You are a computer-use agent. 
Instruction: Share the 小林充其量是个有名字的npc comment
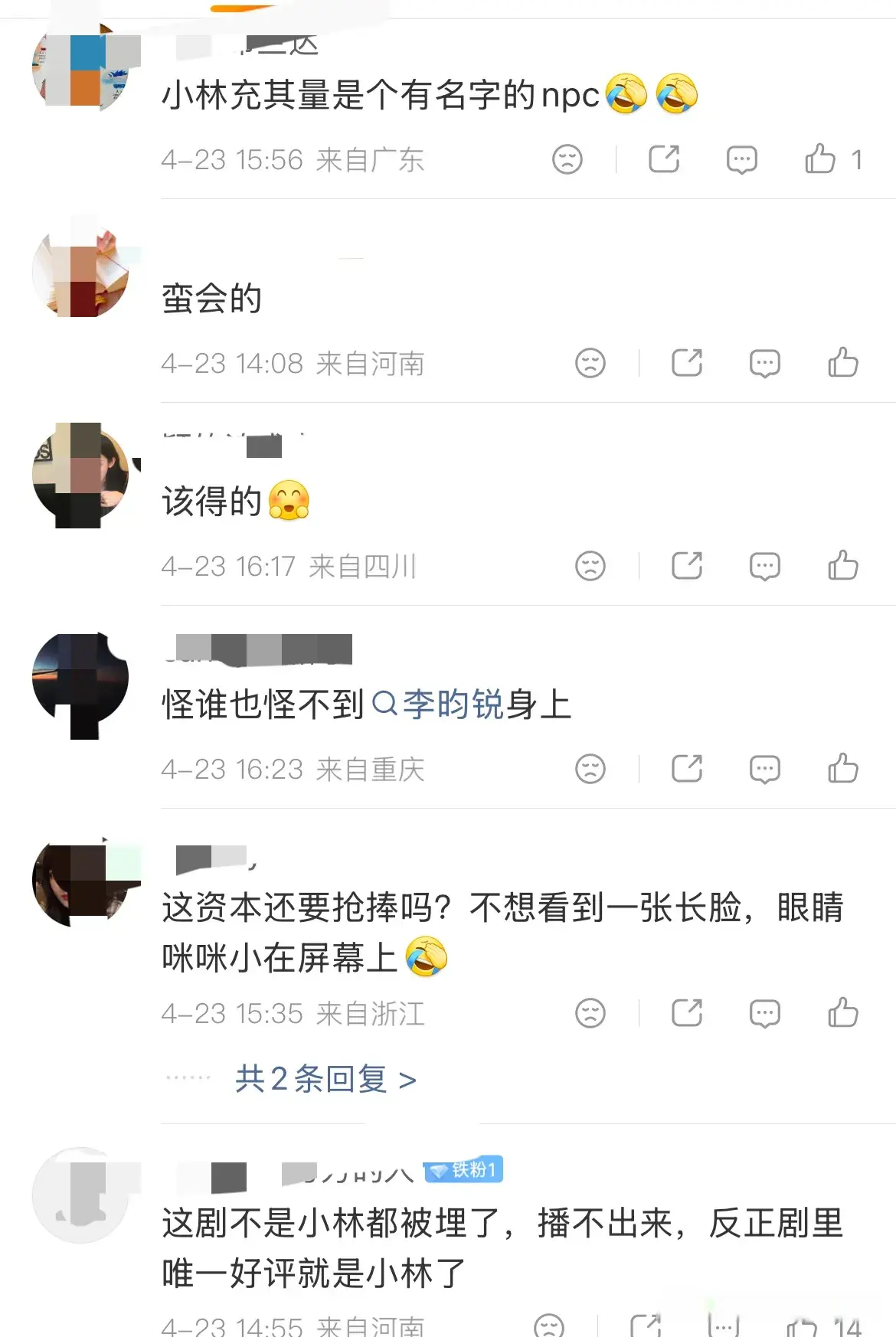pyautogui.click(x=664, y=159)
